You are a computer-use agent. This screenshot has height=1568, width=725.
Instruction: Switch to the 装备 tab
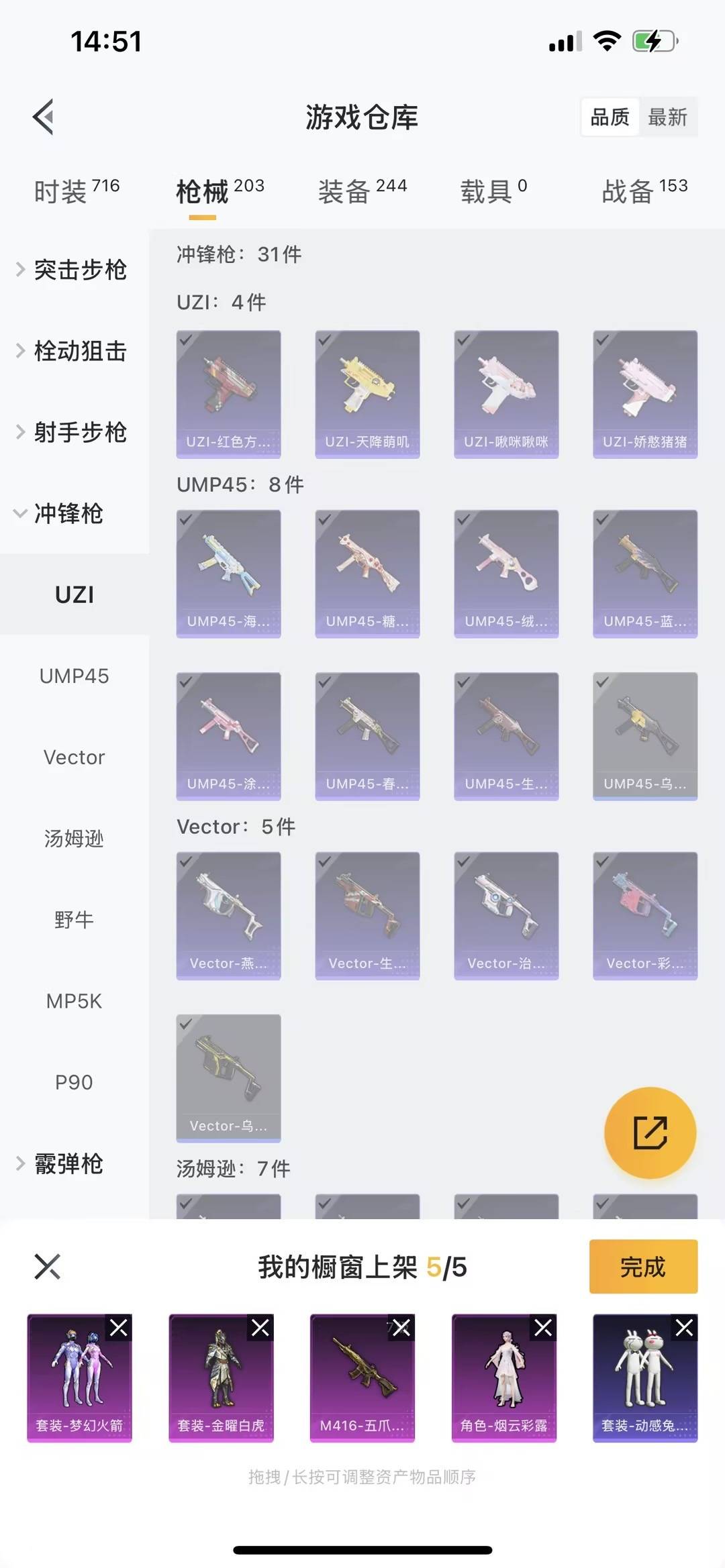362,191
